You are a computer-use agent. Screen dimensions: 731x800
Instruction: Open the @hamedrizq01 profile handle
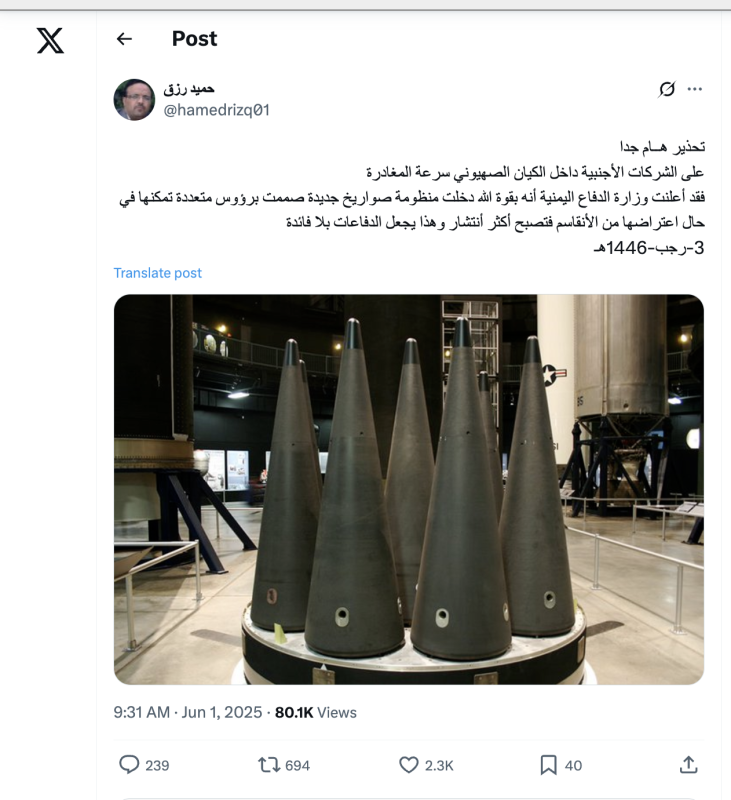[216, 110]
